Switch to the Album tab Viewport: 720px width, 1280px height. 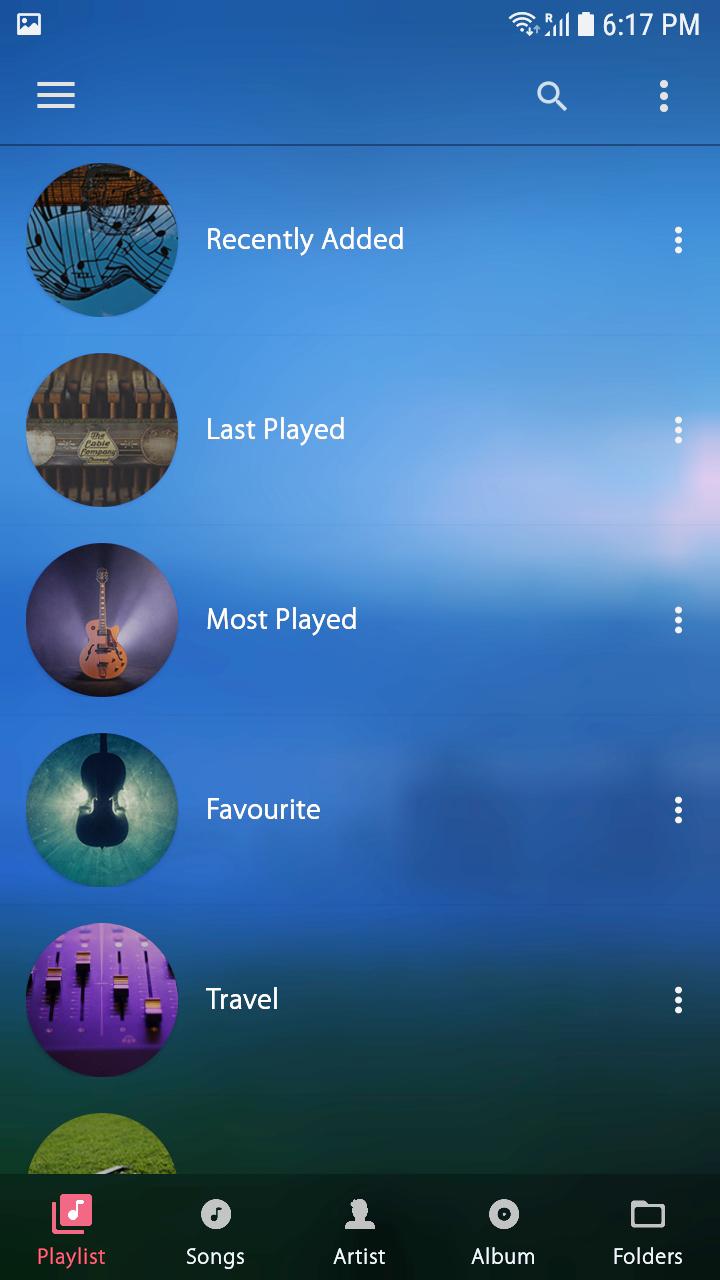point(503,1232)
